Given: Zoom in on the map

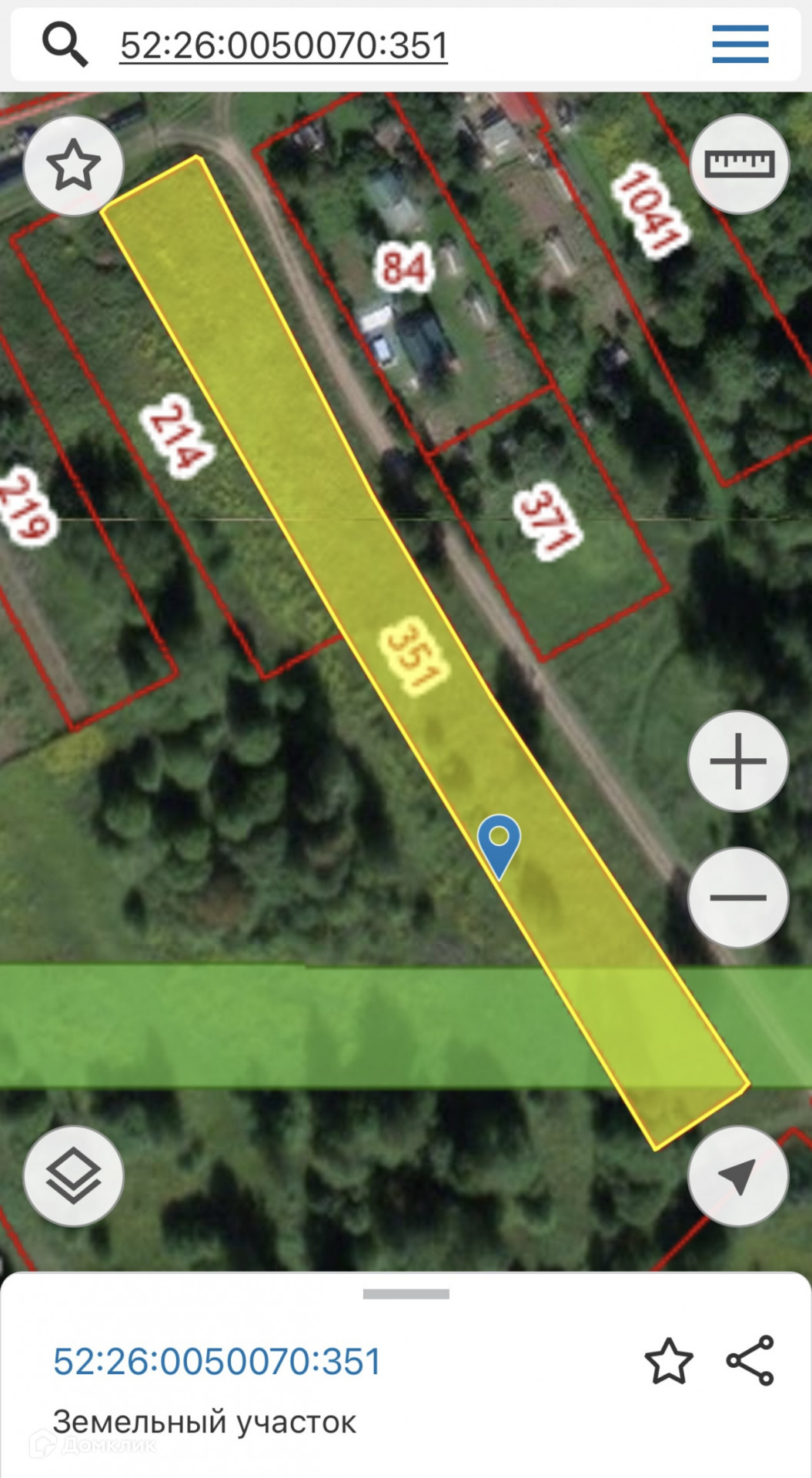Looking at the screenshot, I should click(x=737, y=761).
